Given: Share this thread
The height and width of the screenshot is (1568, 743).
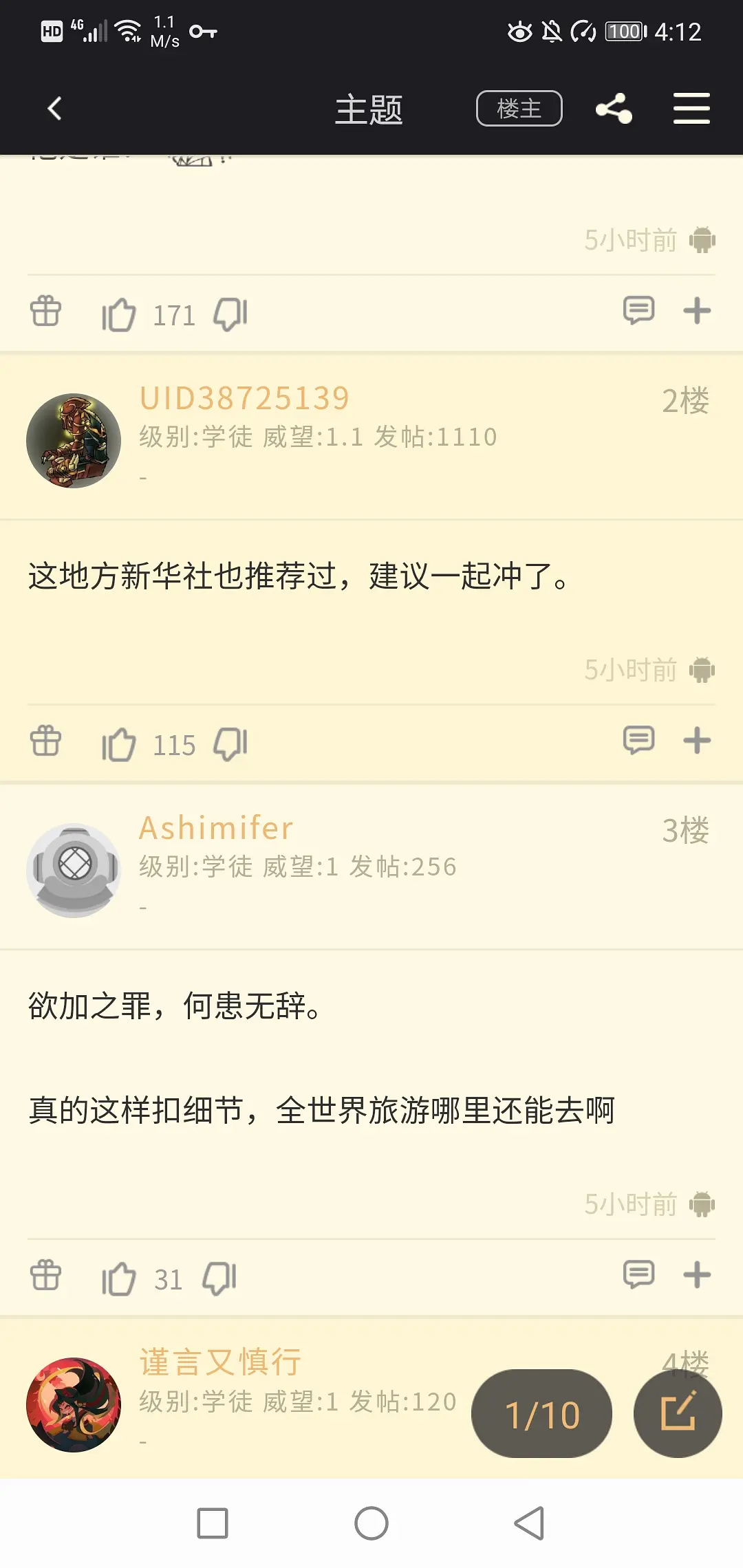Looking at the screenshot, I should [x=614, y=109].
